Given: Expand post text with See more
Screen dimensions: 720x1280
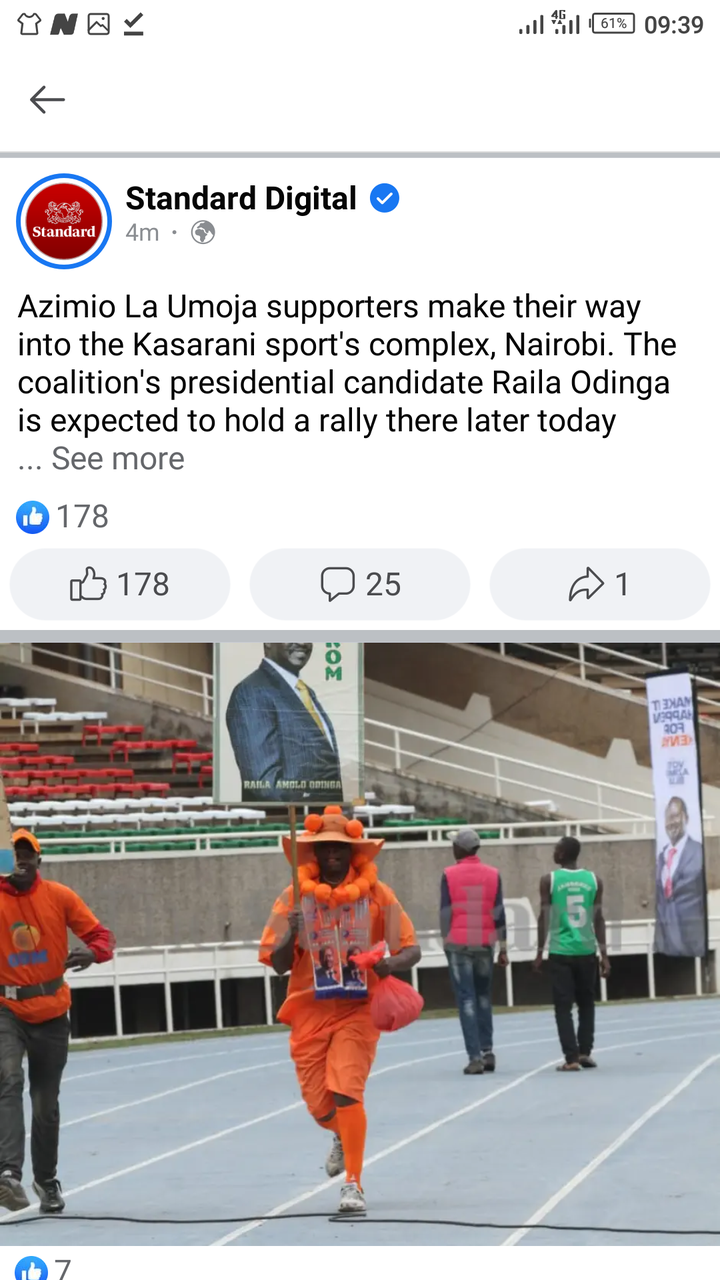Looking at the screenshot, I should tap(117, 459).
